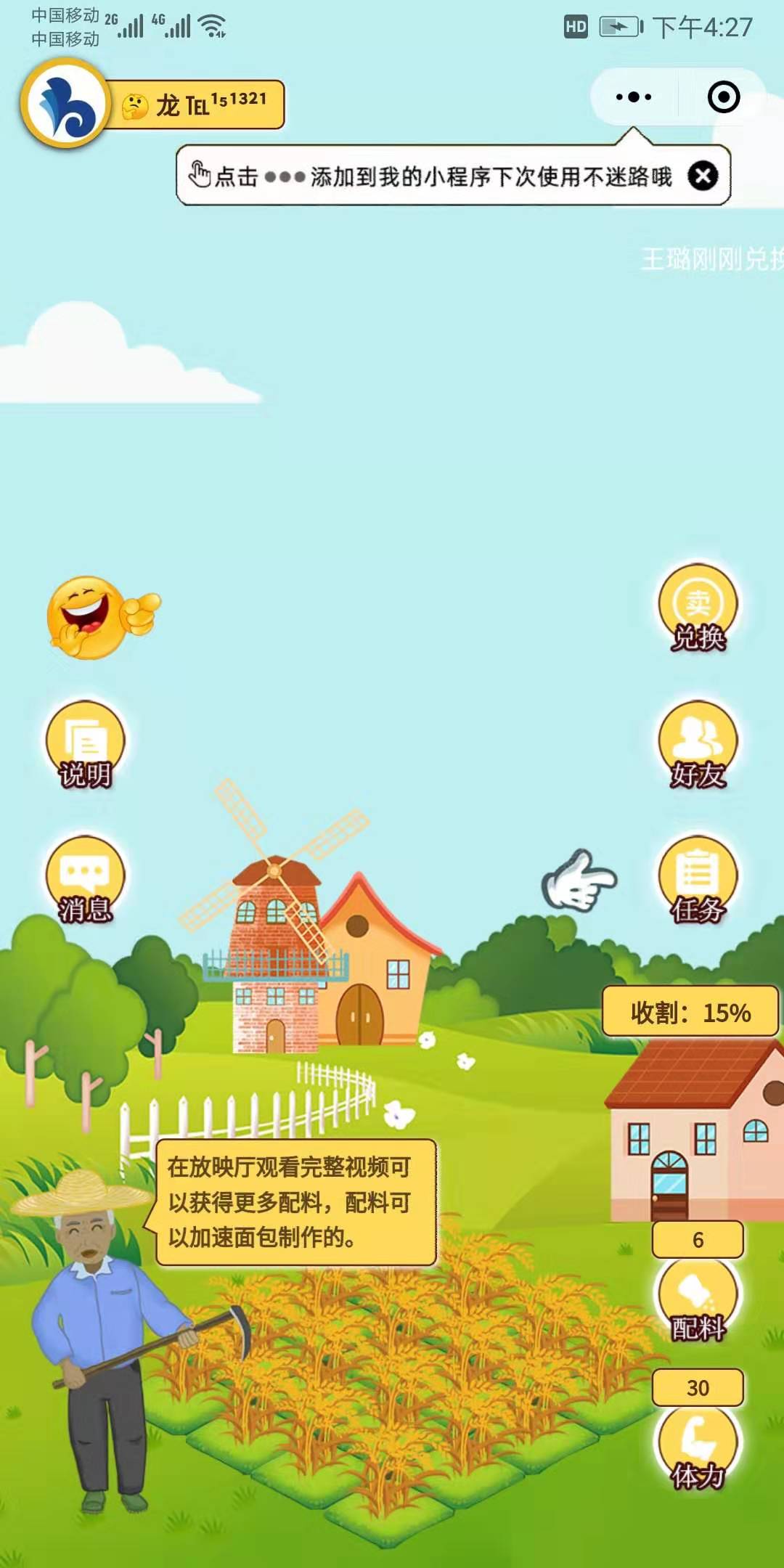Open the mini program three-dot menu

(x=633, y=97)
